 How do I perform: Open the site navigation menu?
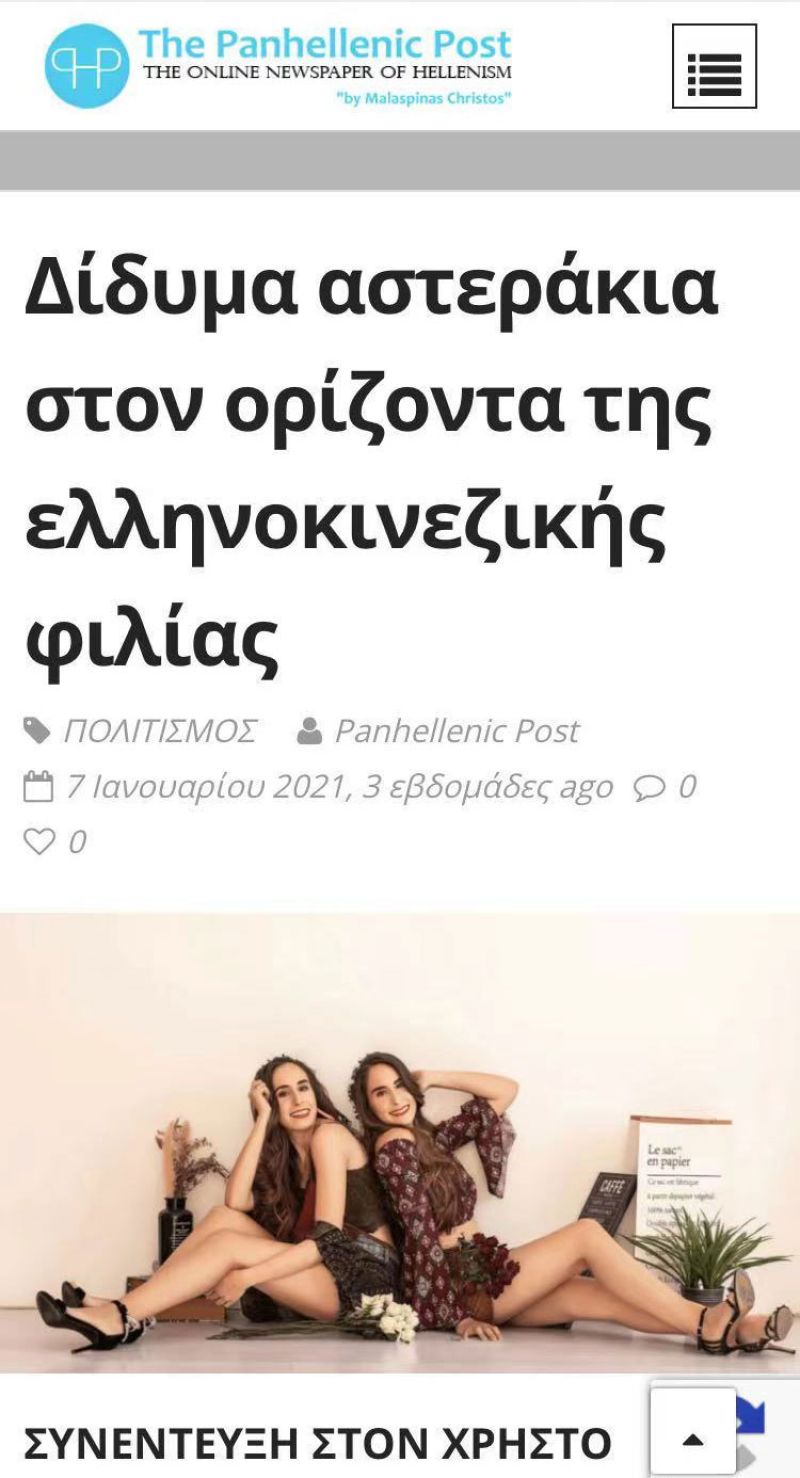click(714, 66)
